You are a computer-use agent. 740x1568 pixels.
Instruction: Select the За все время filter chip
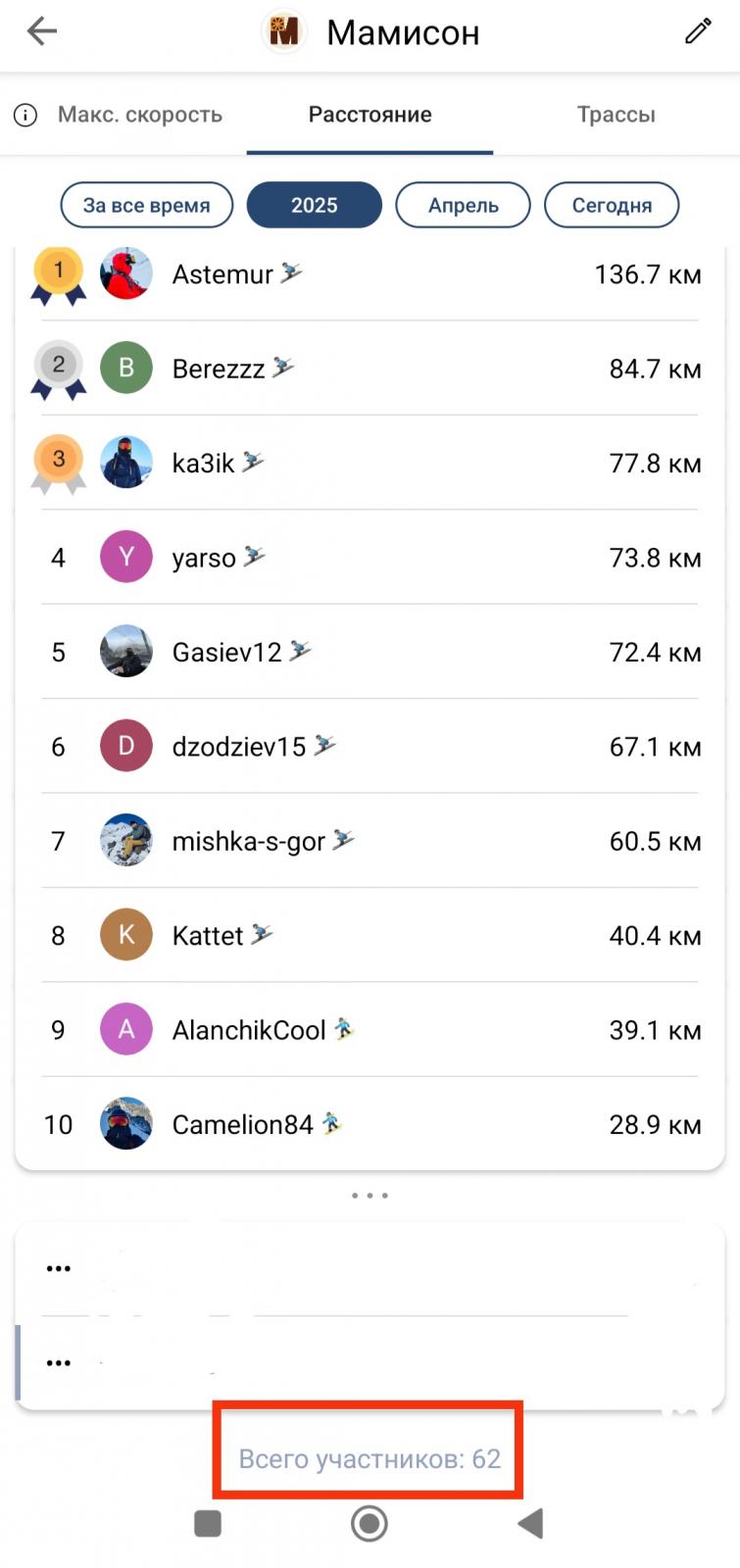tap(147, 205)
